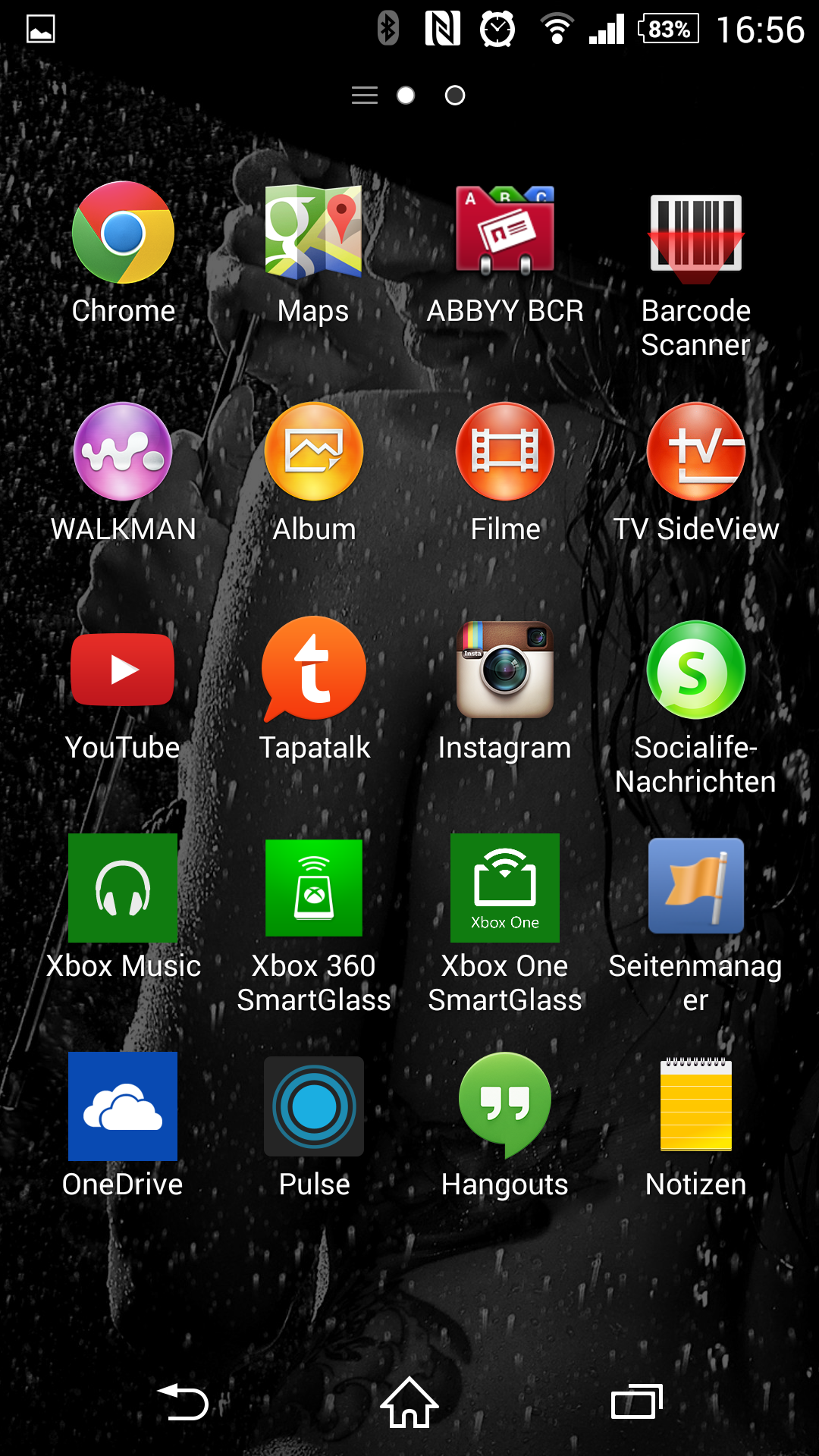Viewport: 819px width, 1456px height.
Task: Go to the home screen
Action: click(x=409, y=1402)
